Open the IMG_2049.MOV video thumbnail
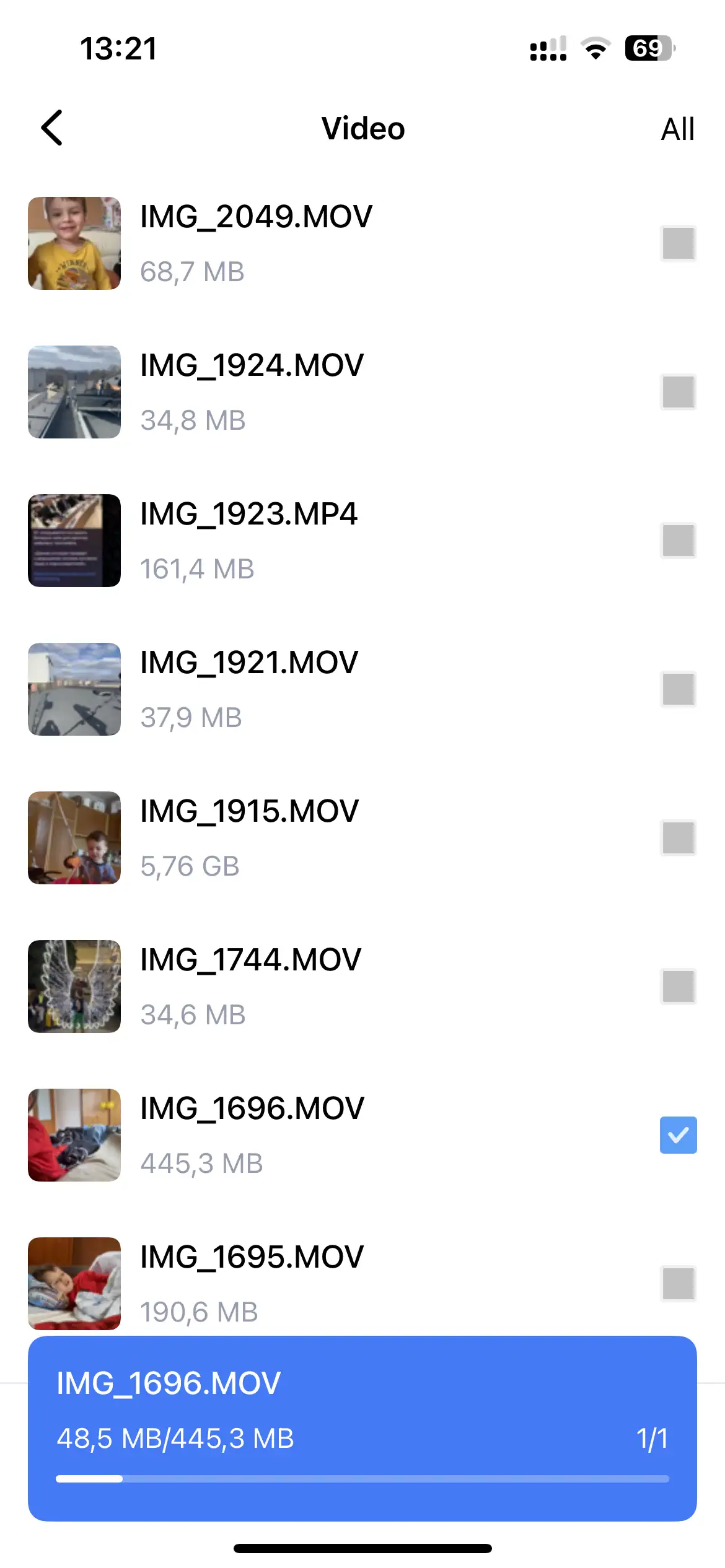 [x=74, y=243]
